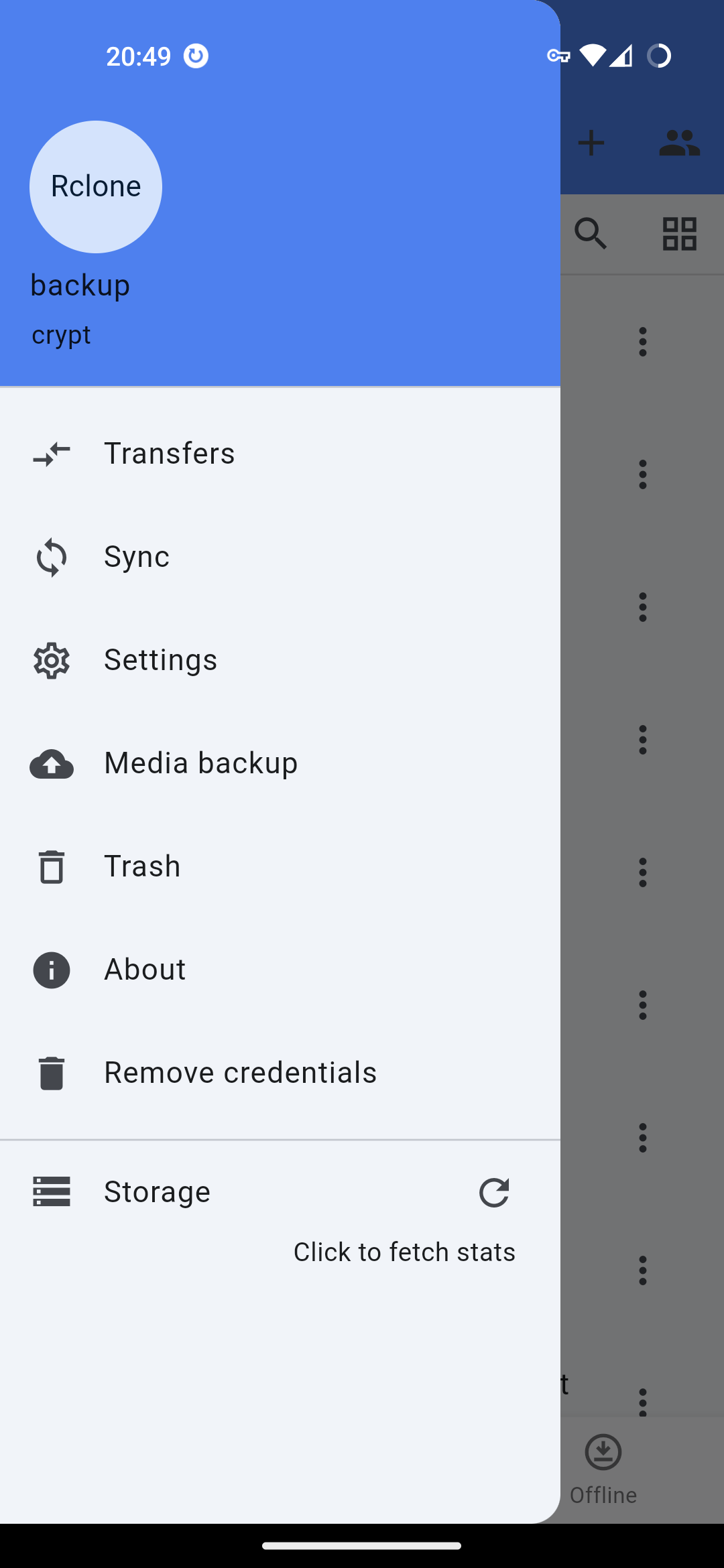Open the Transfers section

(280, 454)
